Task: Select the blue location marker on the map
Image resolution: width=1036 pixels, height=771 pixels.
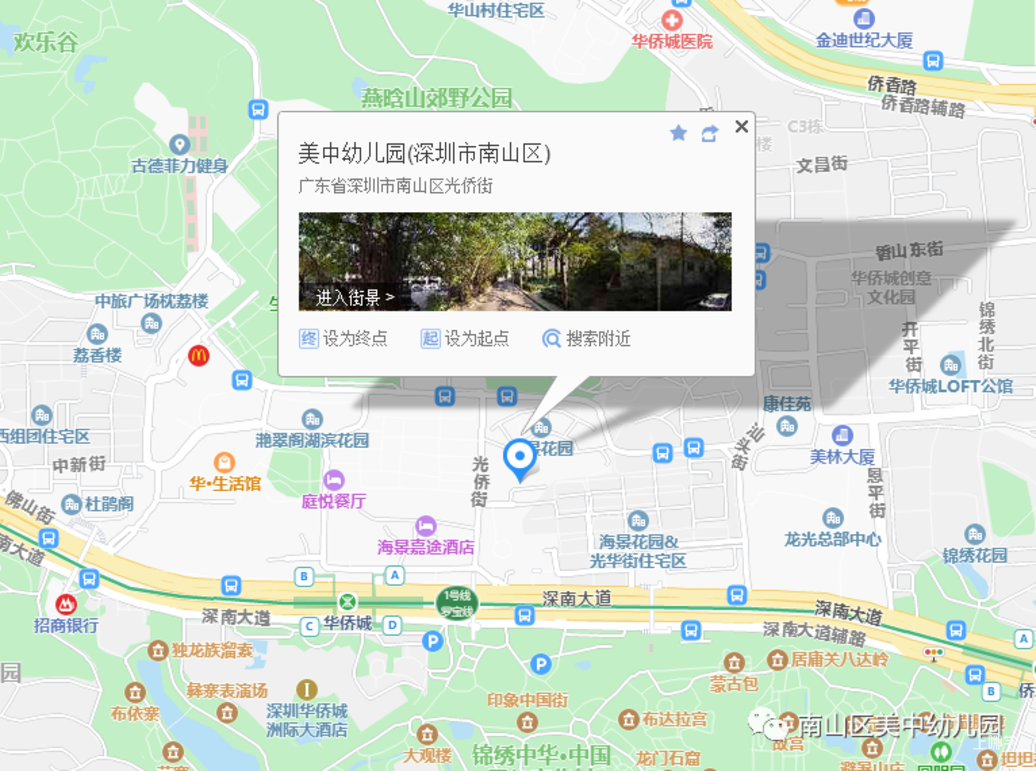Action: (519, 459)
